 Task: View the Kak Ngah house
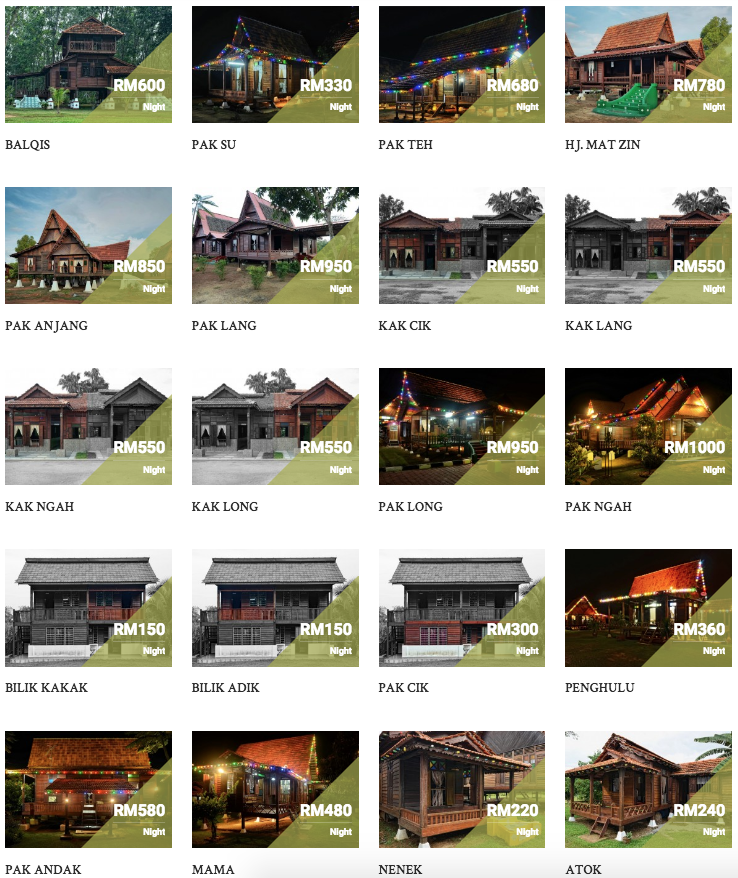[x=88, y=427]
